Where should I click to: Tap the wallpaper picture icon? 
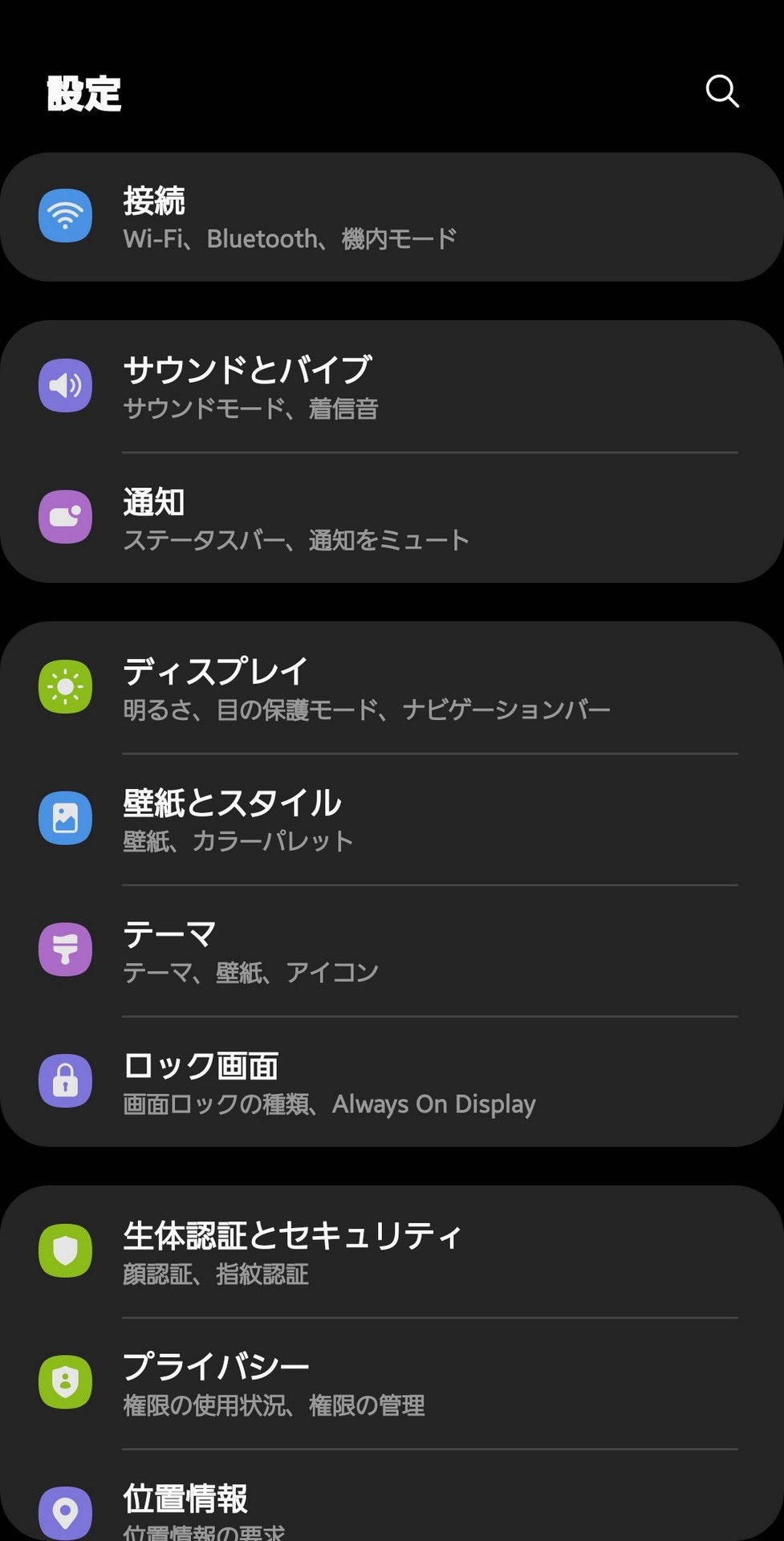(65, 817)
